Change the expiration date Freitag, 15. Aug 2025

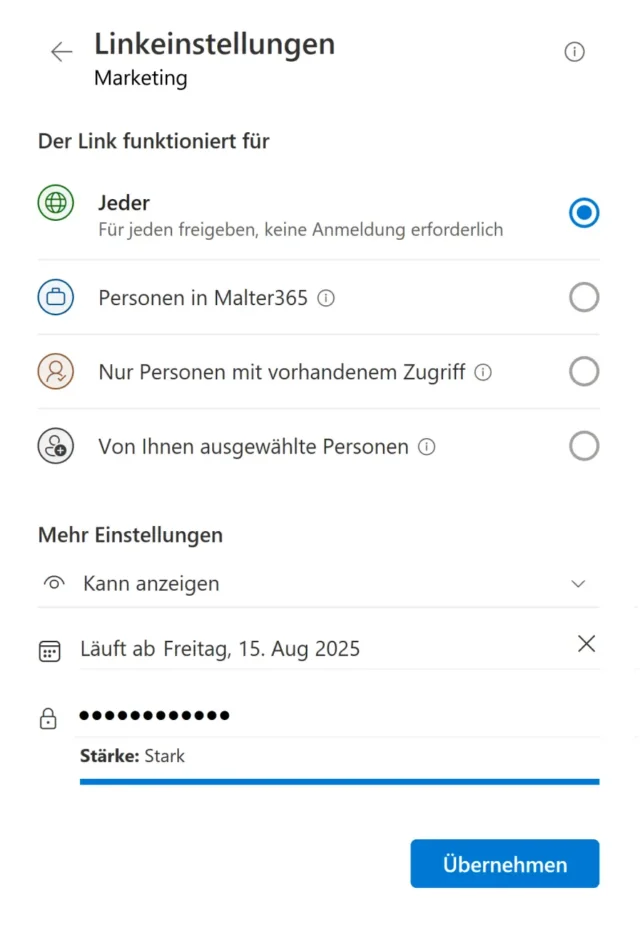(260, 649)
